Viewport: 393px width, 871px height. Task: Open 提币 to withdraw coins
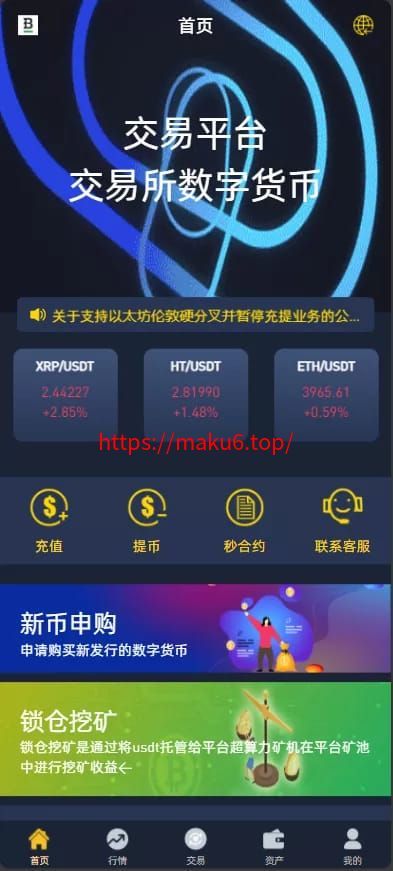tap(147, 521)
